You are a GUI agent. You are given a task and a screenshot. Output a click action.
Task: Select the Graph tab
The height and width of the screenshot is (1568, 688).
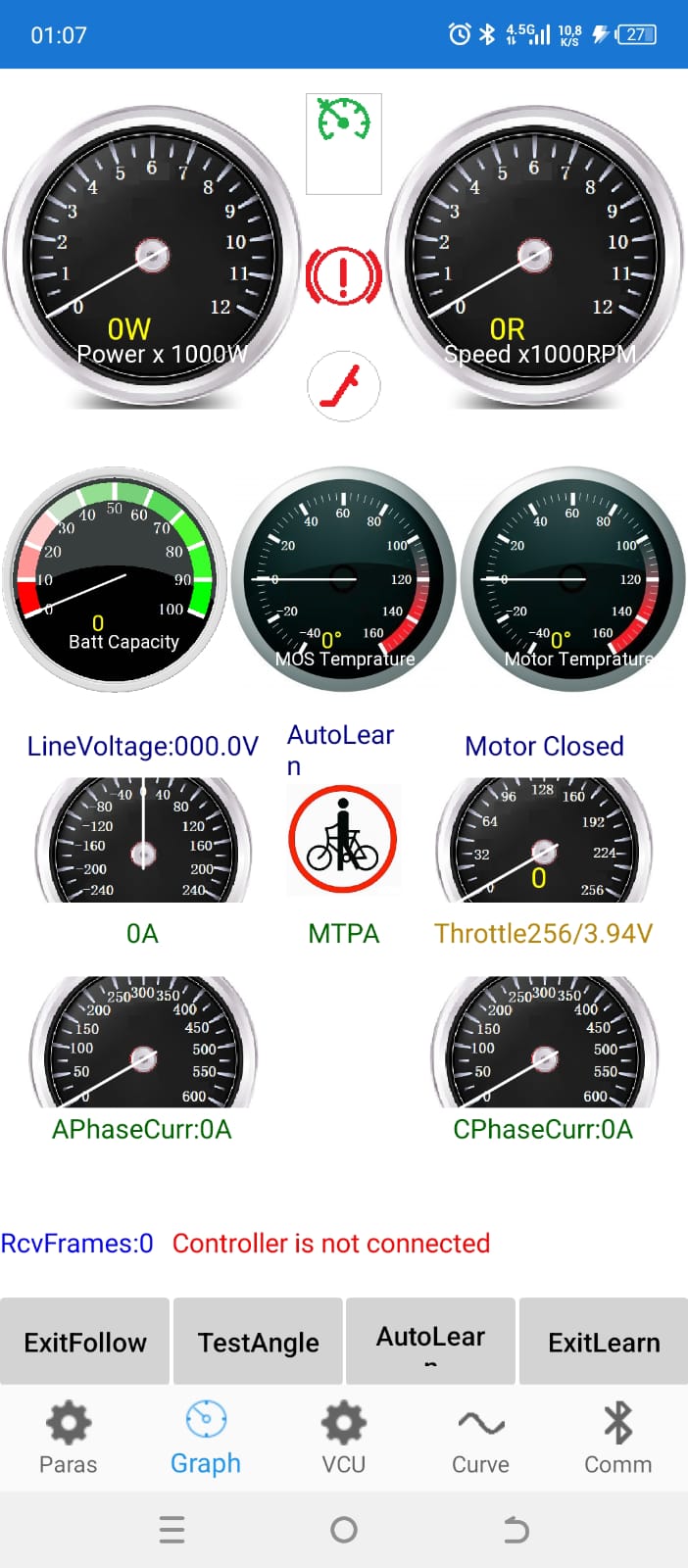point(206,1439)
